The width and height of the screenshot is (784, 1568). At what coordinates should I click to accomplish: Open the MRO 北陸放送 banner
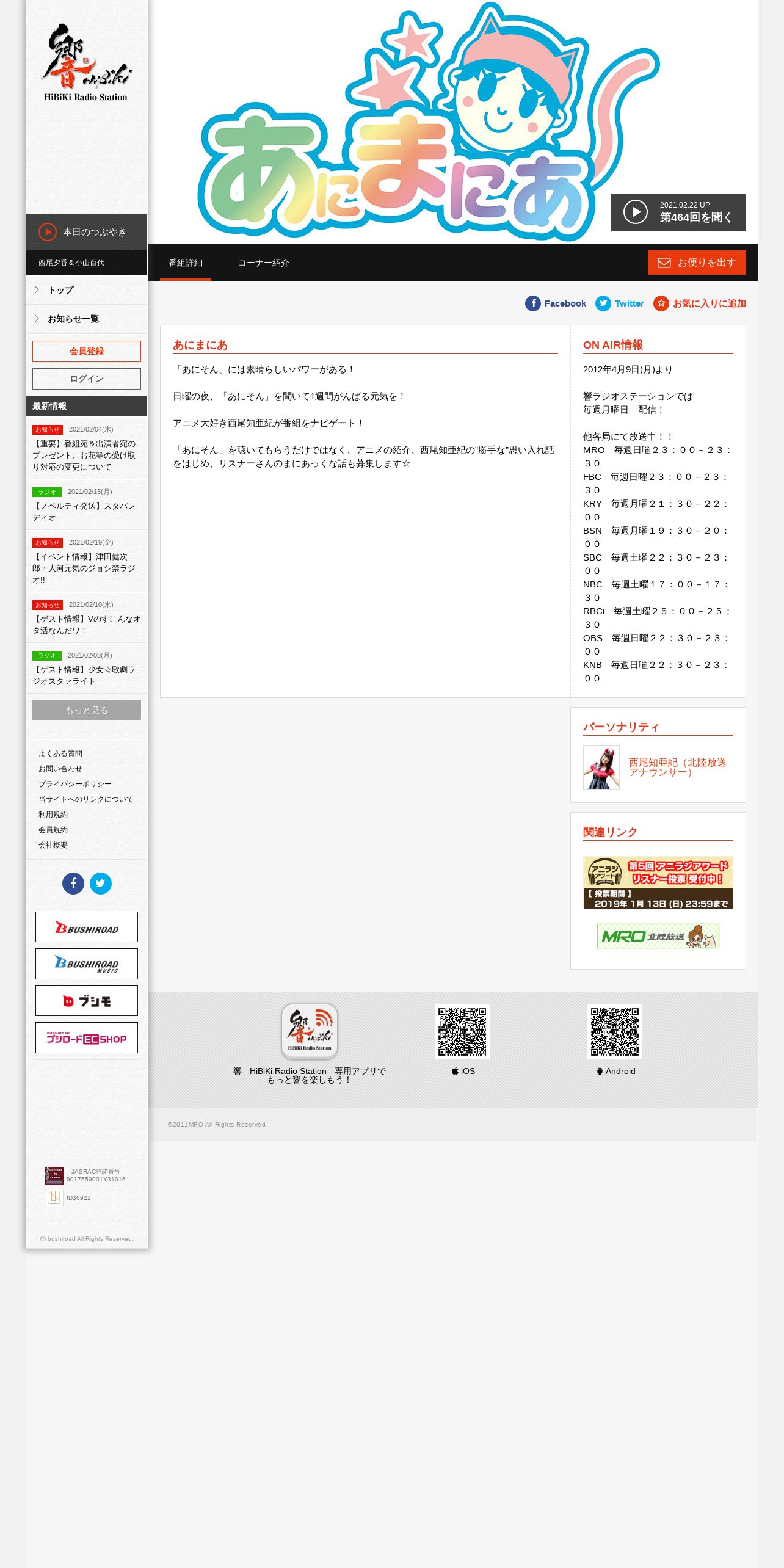pos(658,936)
